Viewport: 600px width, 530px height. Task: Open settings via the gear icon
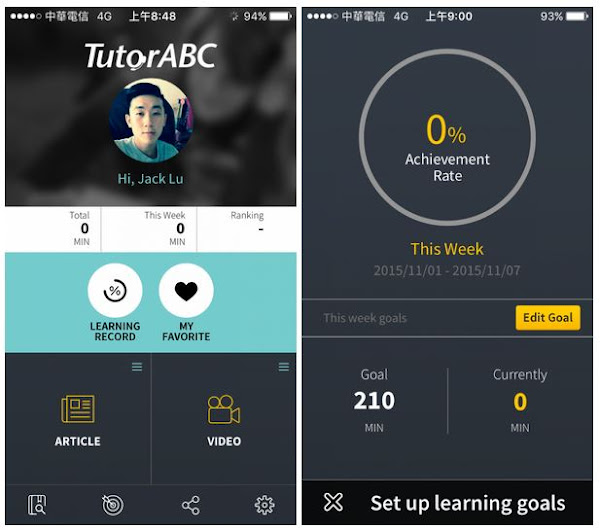click(264, 505)
